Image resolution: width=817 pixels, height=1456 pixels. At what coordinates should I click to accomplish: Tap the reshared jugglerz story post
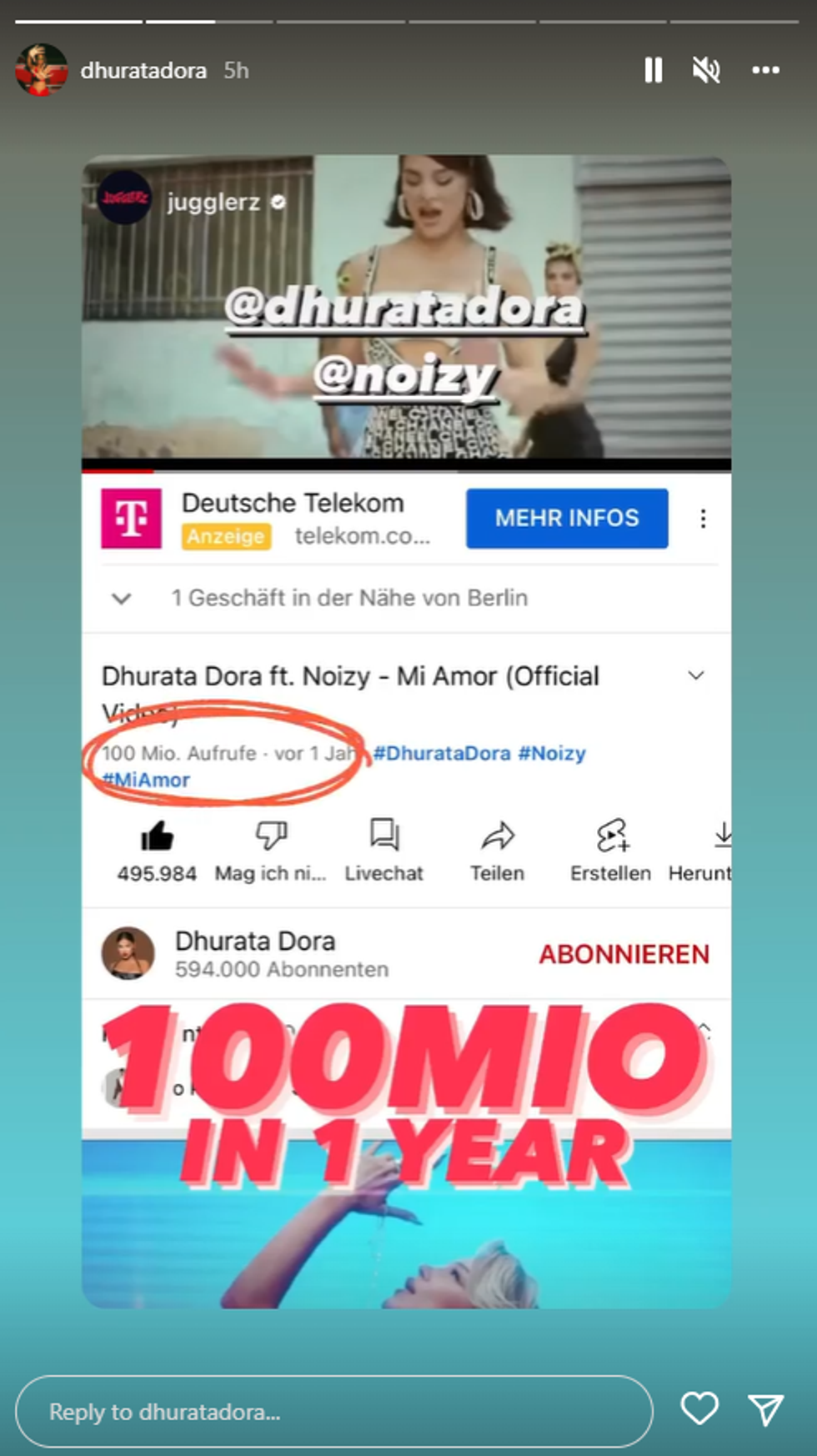(x=406, y=730)
